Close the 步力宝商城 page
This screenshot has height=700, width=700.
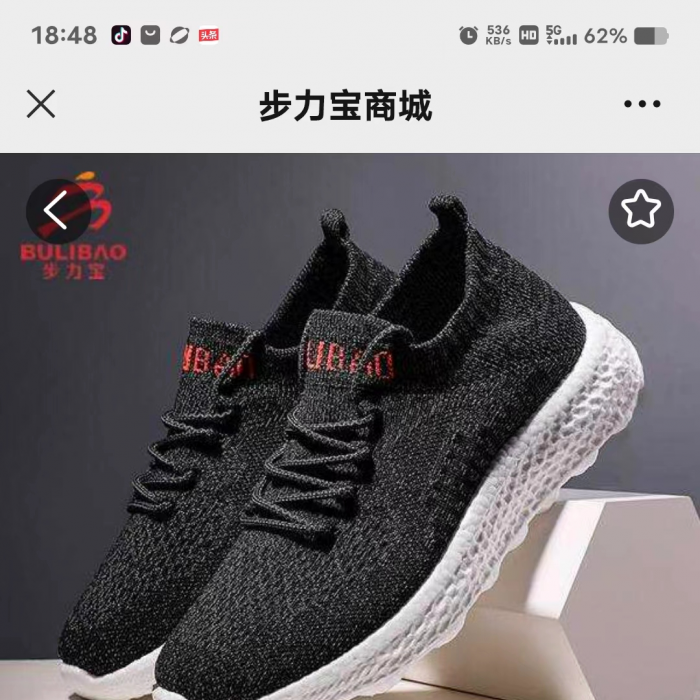pyautogui.click(x=41, y=104)
